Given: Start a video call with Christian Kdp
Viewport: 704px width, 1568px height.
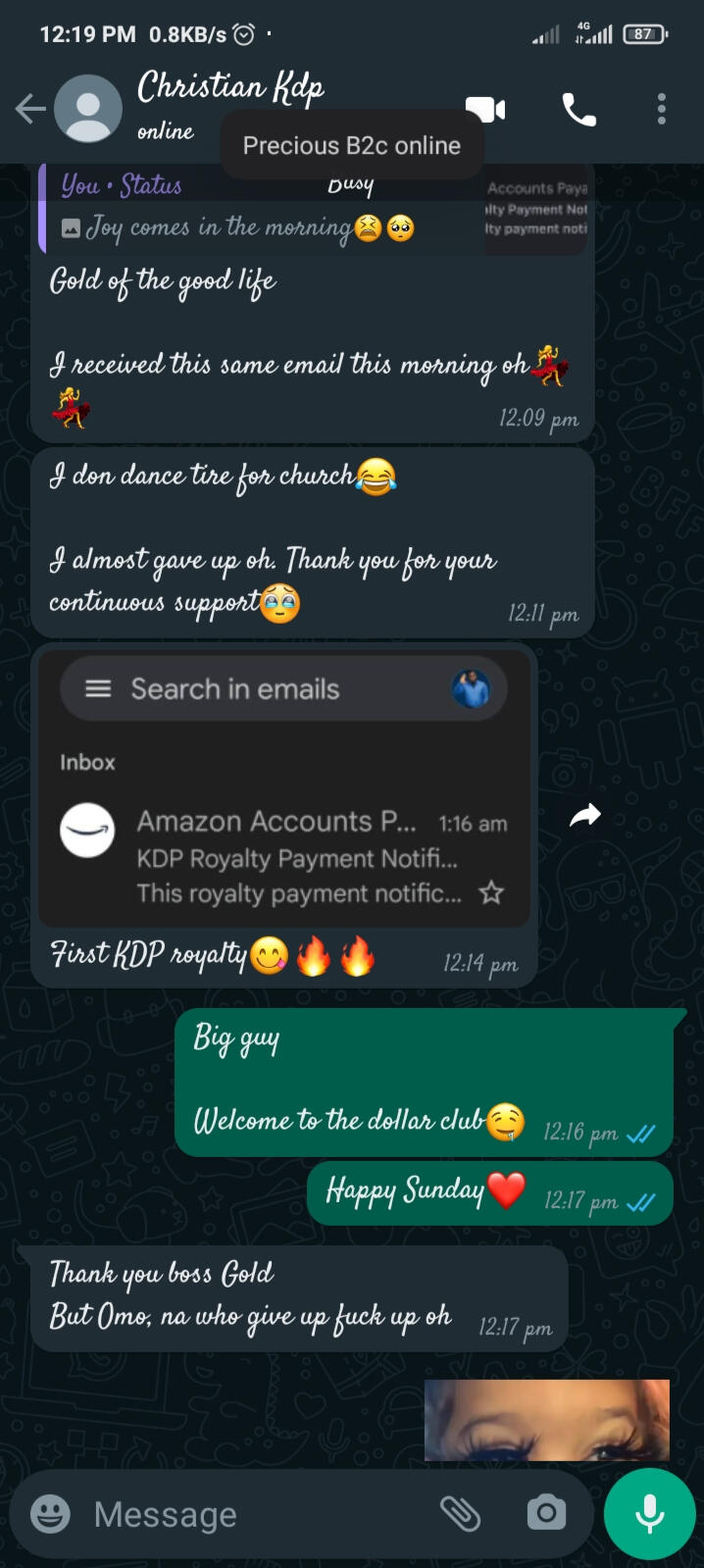Looking at the screenshot, I should [484, 109].
